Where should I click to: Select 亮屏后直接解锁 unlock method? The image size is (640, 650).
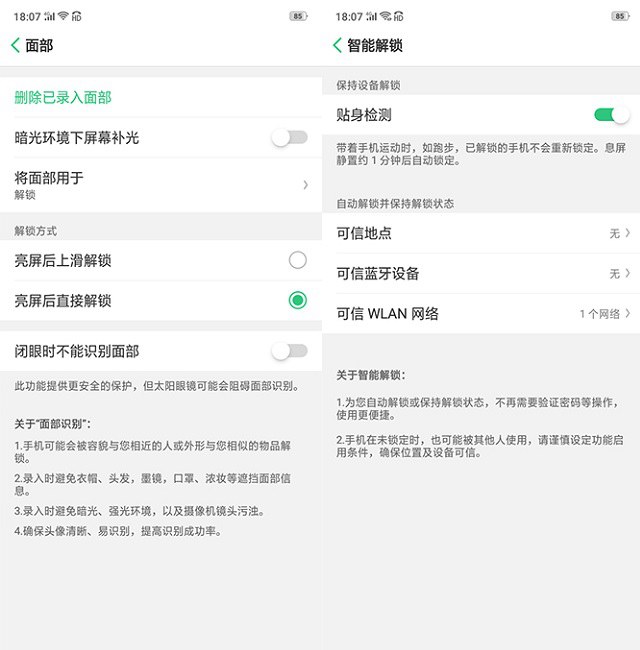pos(297,300)
